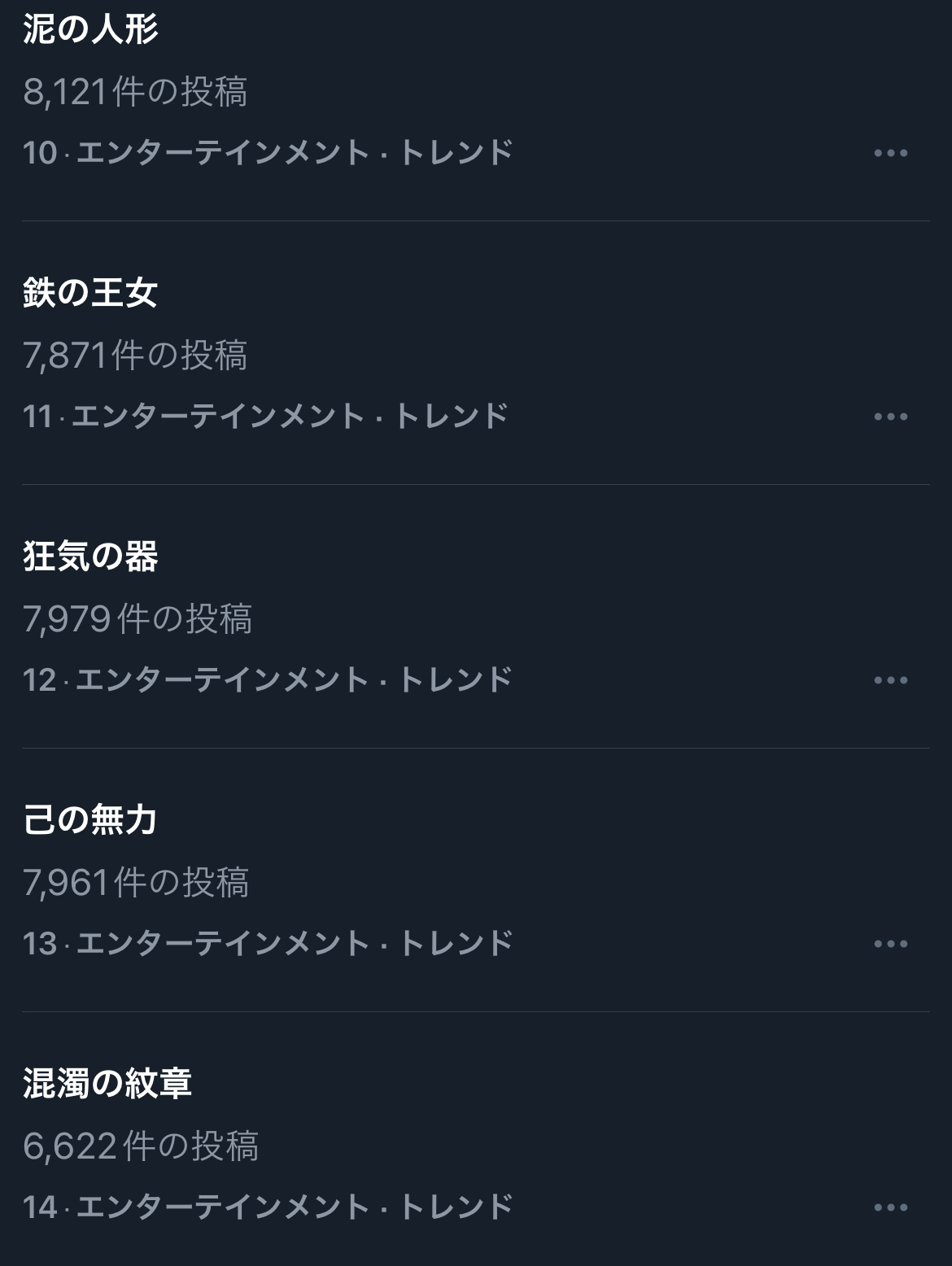
Task: Open the trend 泥の人形
Action: pyautogui.click(x=91, y=30)
